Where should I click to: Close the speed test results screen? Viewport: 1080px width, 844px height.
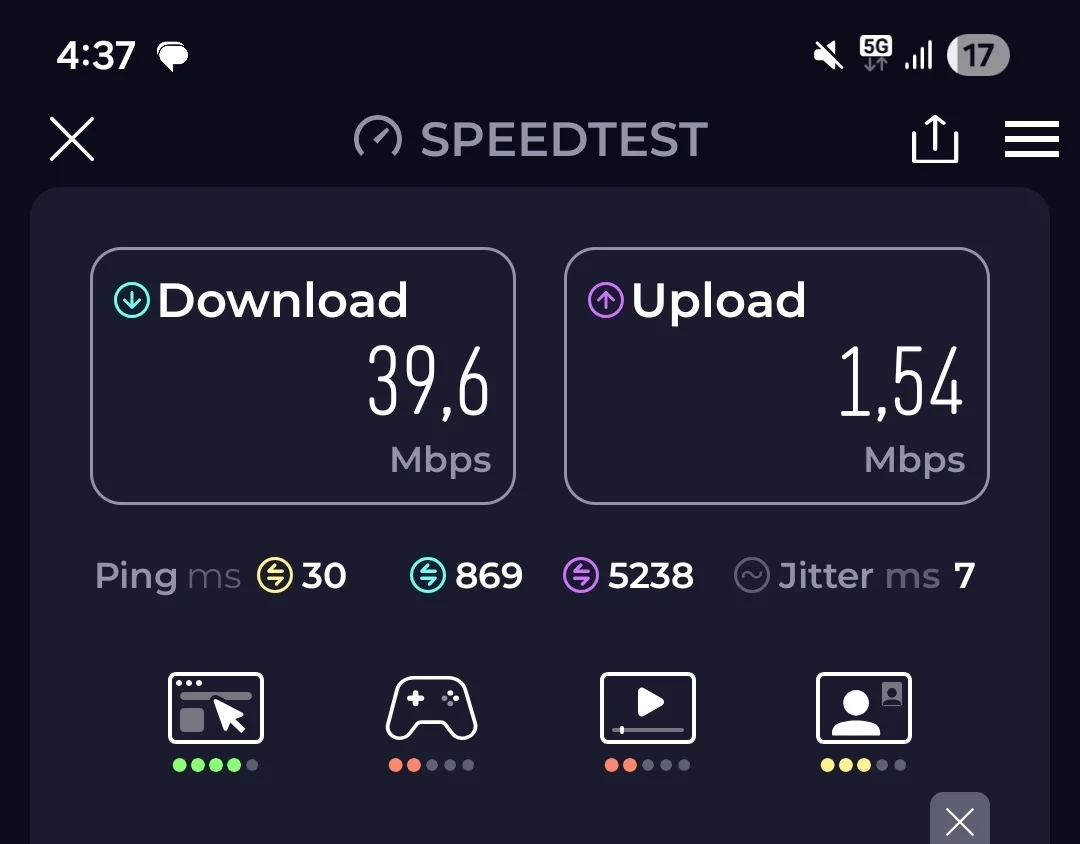(x=72, y=139)
